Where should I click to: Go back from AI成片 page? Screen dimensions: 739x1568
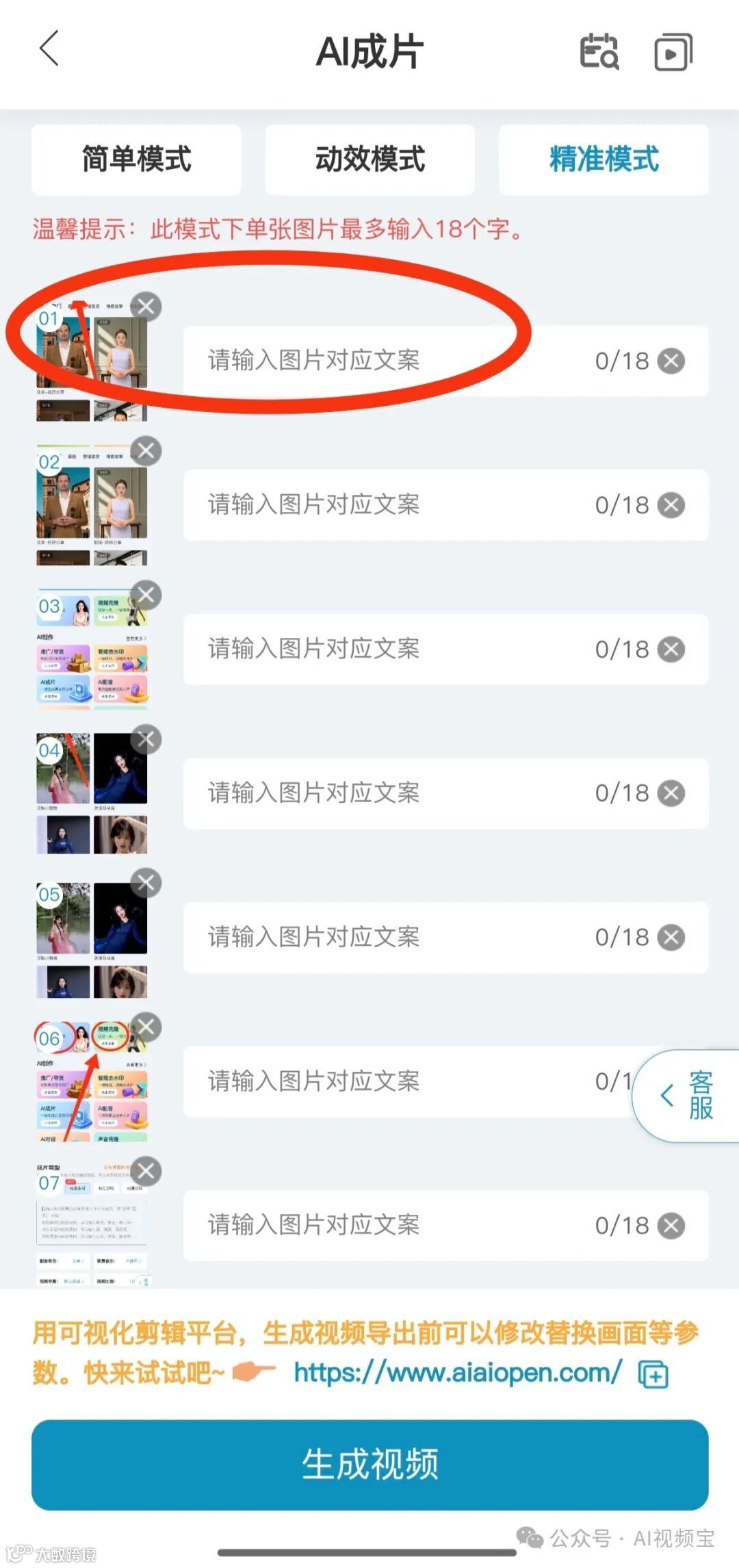(x=49, y=49)
